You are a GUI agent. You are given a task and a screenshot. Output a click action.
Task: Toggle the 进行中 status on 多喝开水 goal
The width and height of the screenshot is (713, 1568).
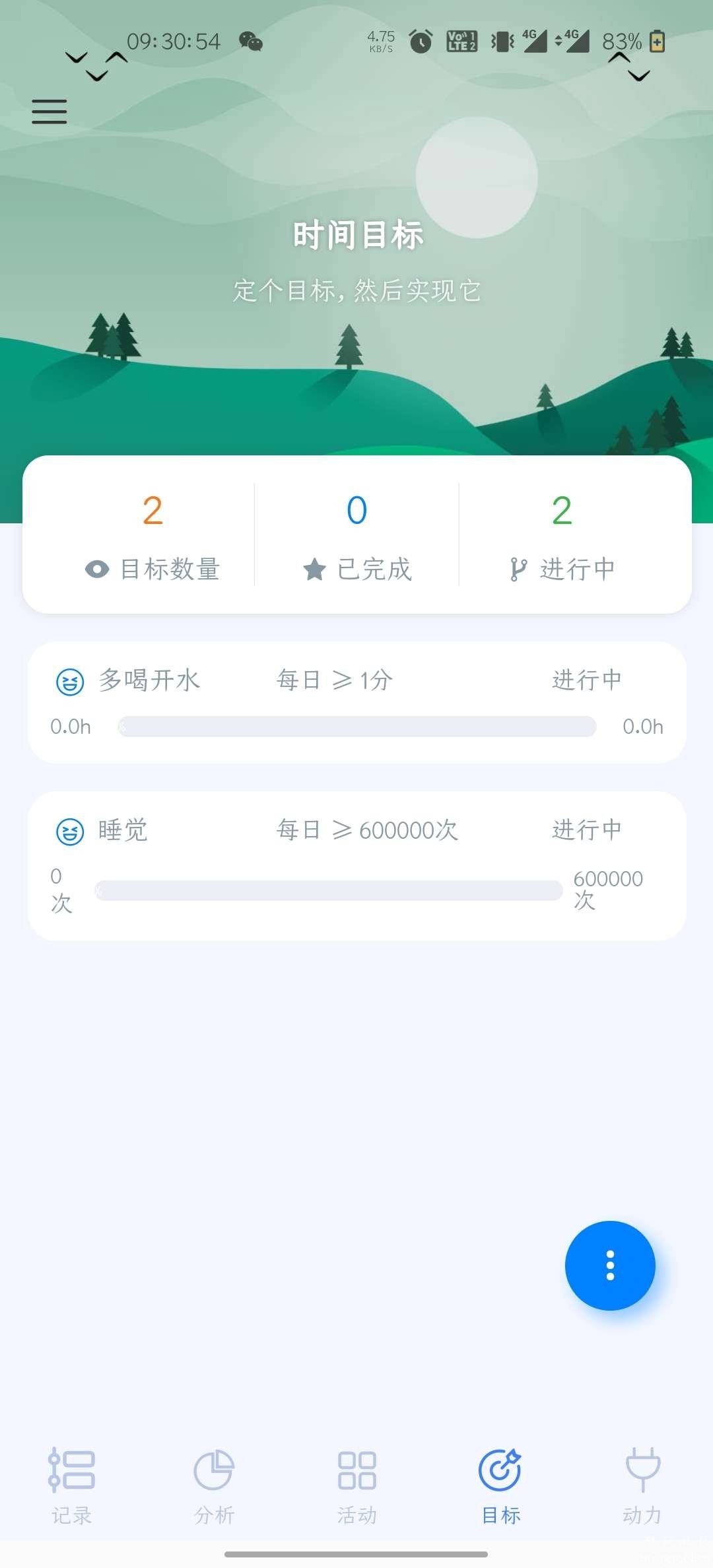pyautogui.click(x=586, y=681)
